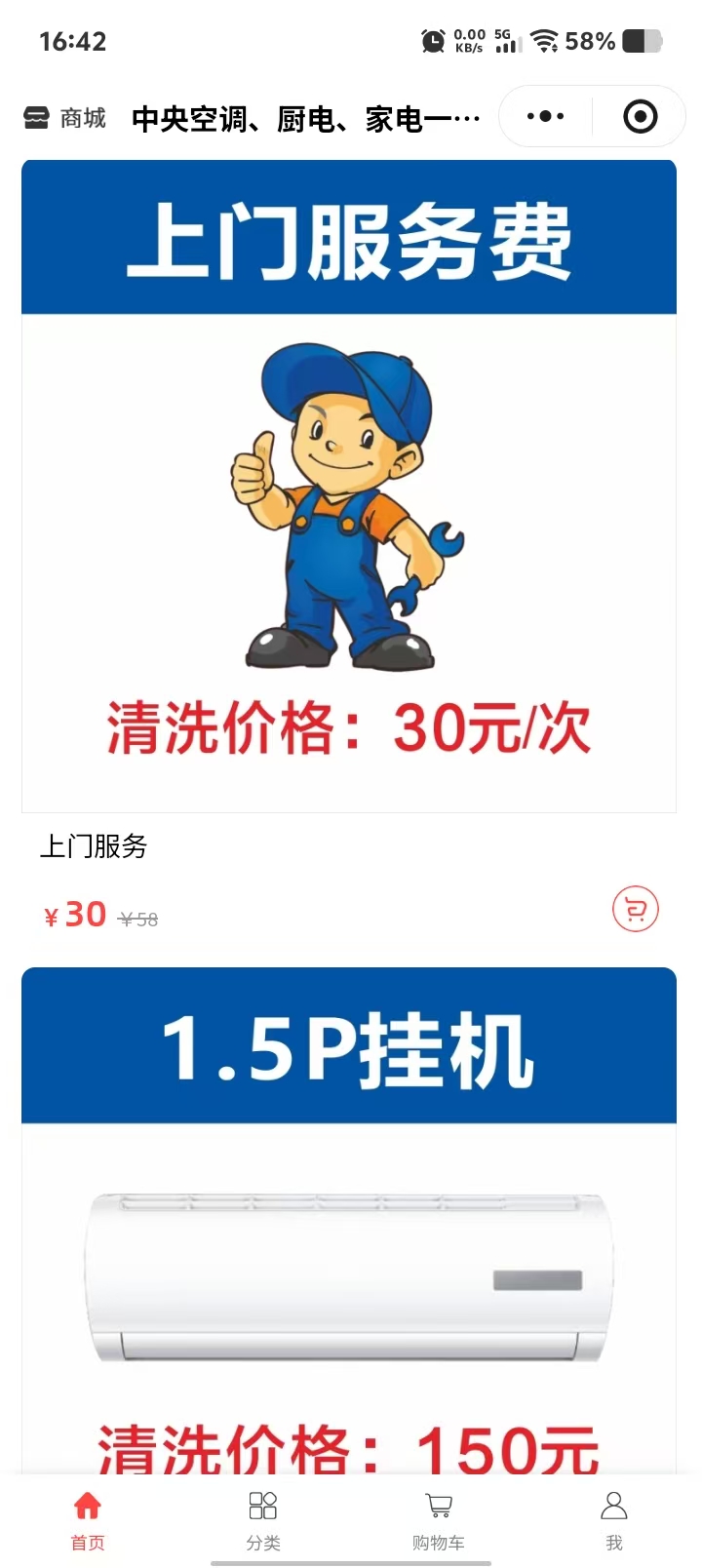Close the mini program with the circle icon
Screen dimensions: 702x1568
[640, 117]
